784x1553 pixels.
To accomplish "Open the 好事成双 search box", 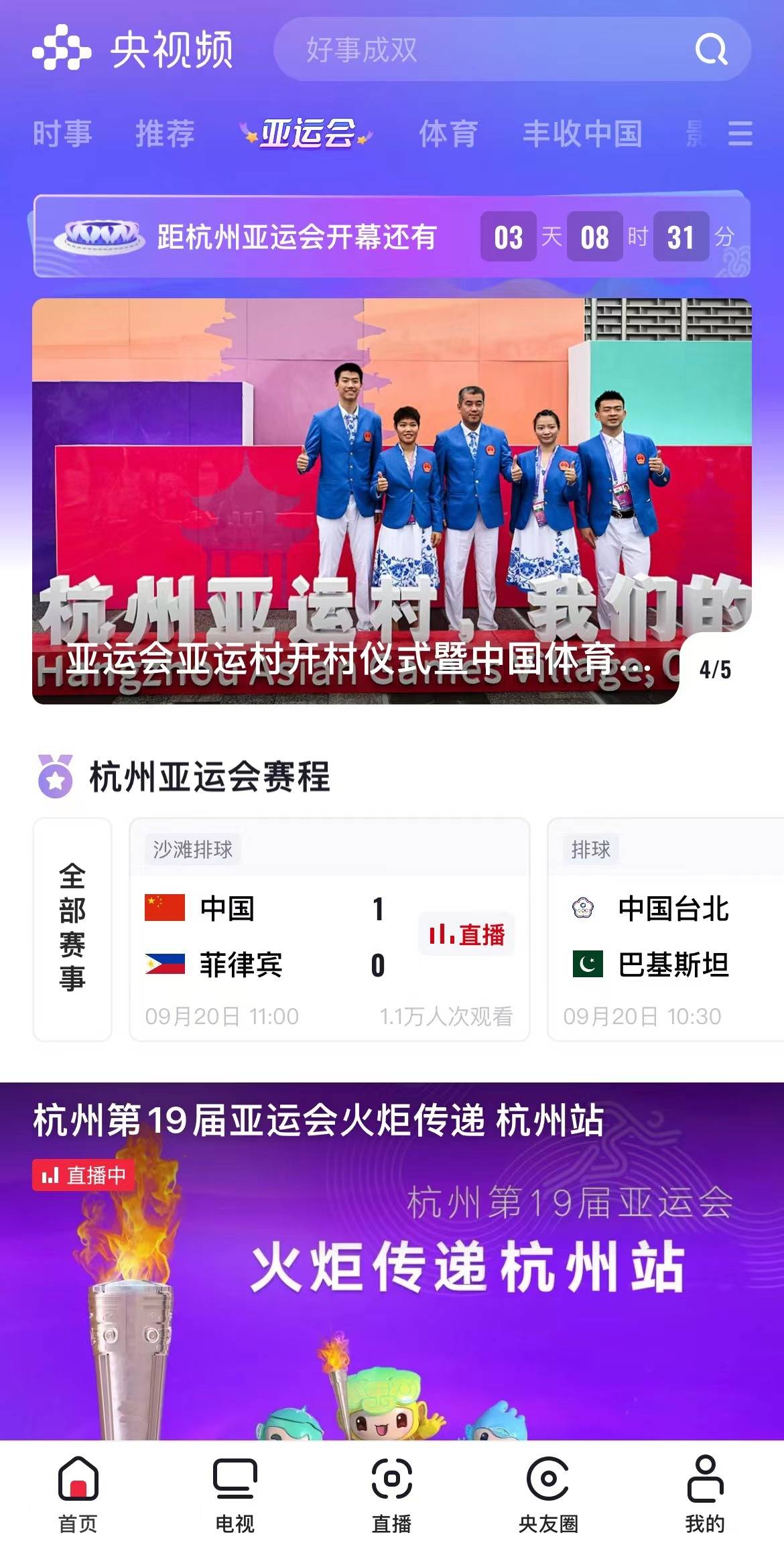I will click(x=469, y=50).
